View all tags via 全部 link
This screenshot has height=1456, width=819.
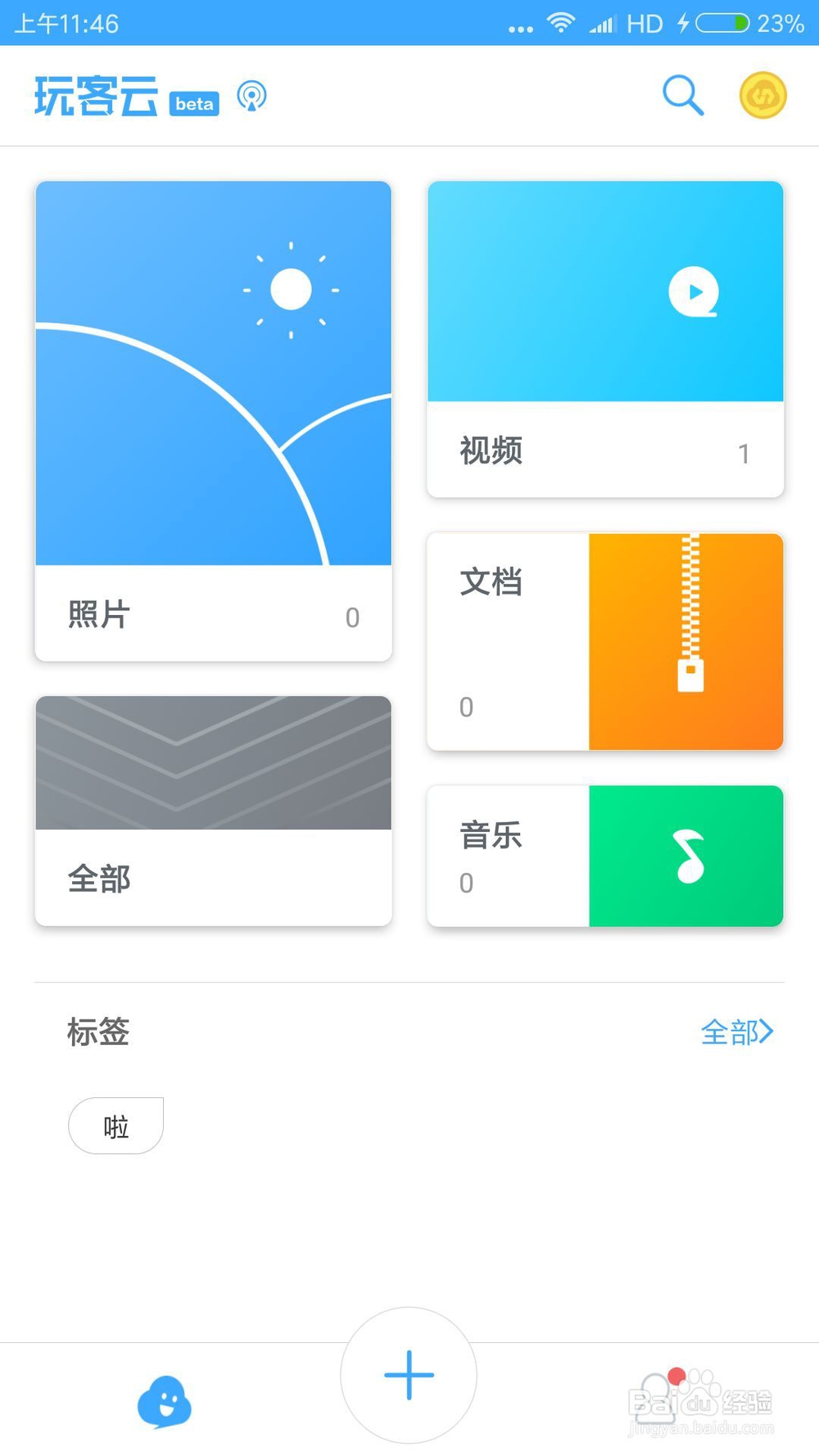[736, 1032]
